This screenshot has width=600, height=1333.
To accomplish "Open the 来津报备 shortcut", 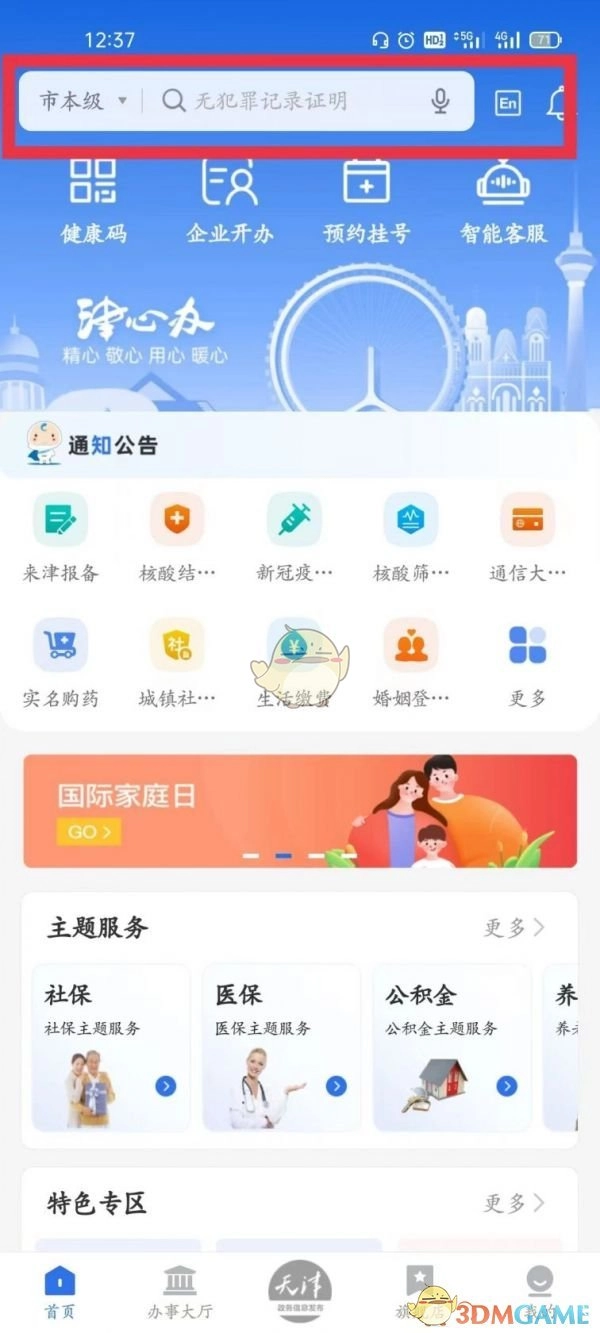I will point(61,536).
